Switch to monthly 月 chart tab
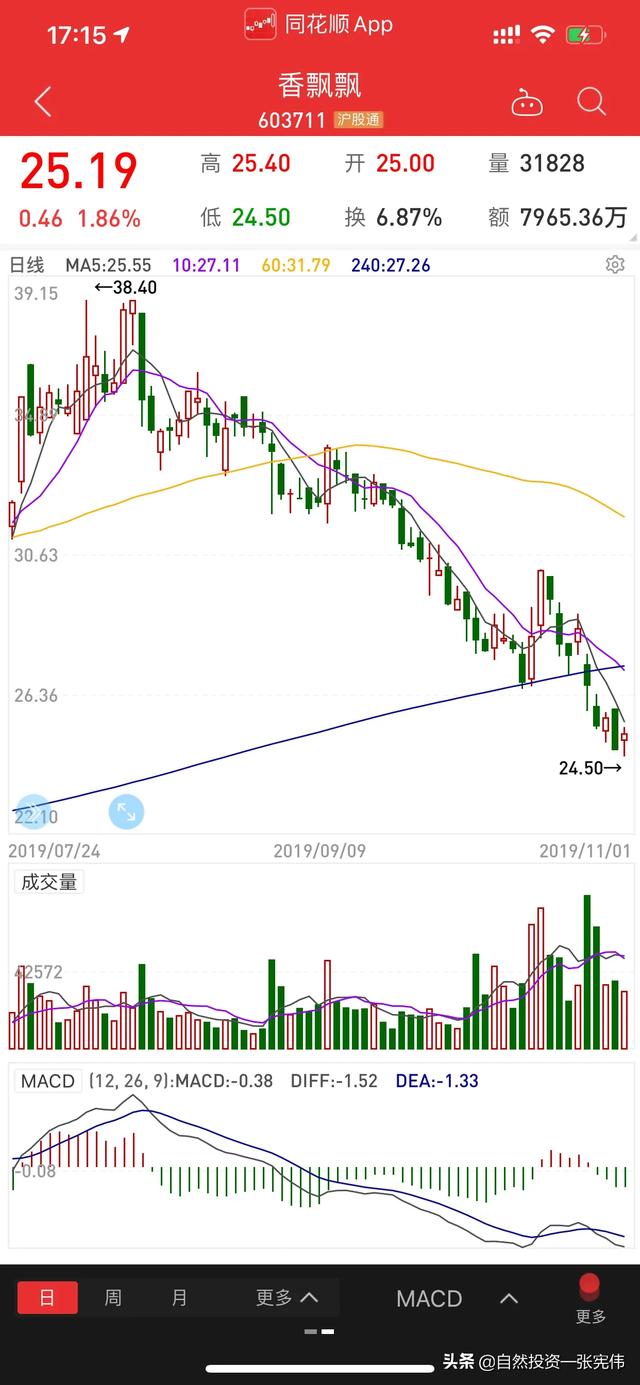Image resolution: width=640 pixels, height=1385 pixels. [x=179, y=1298]
